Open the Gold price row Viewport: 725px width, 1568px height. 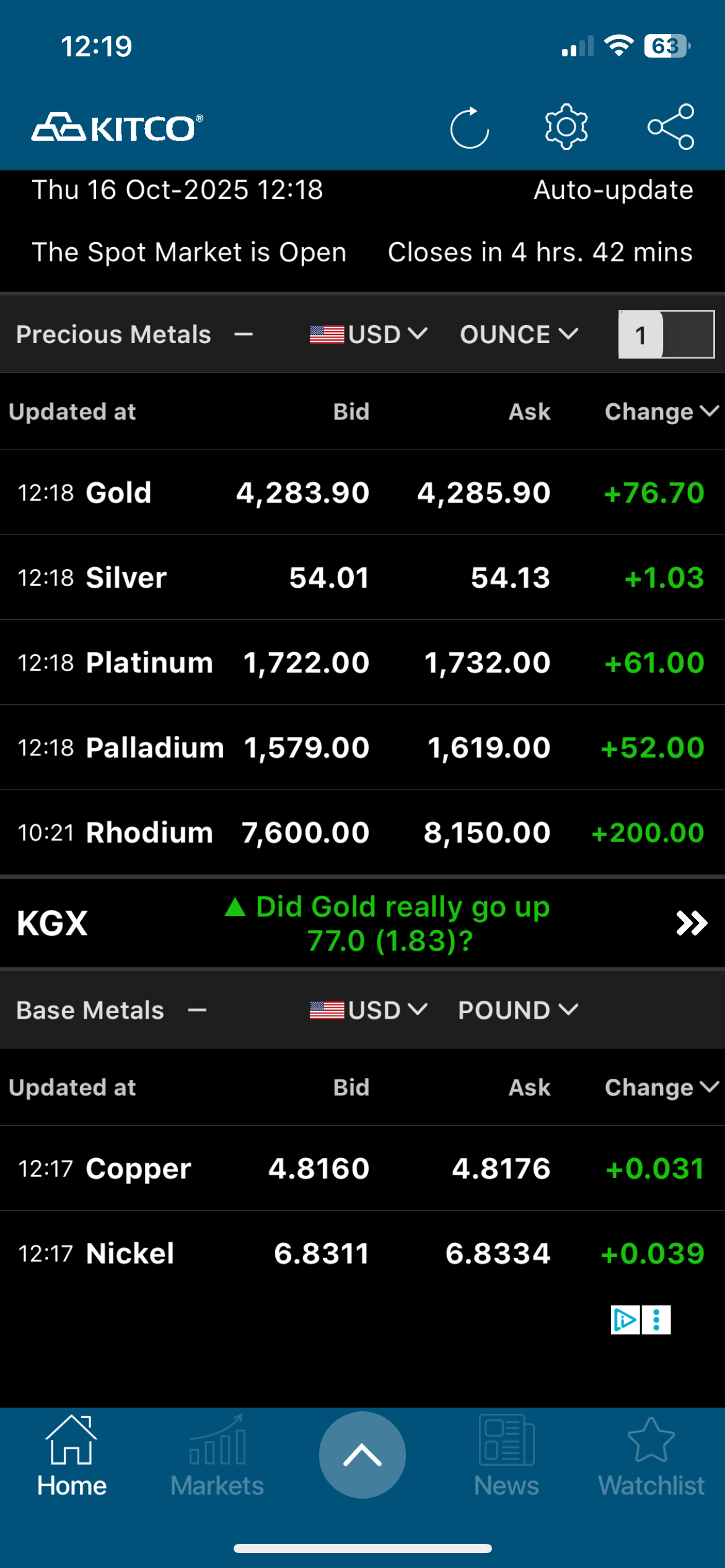(362, 493)
